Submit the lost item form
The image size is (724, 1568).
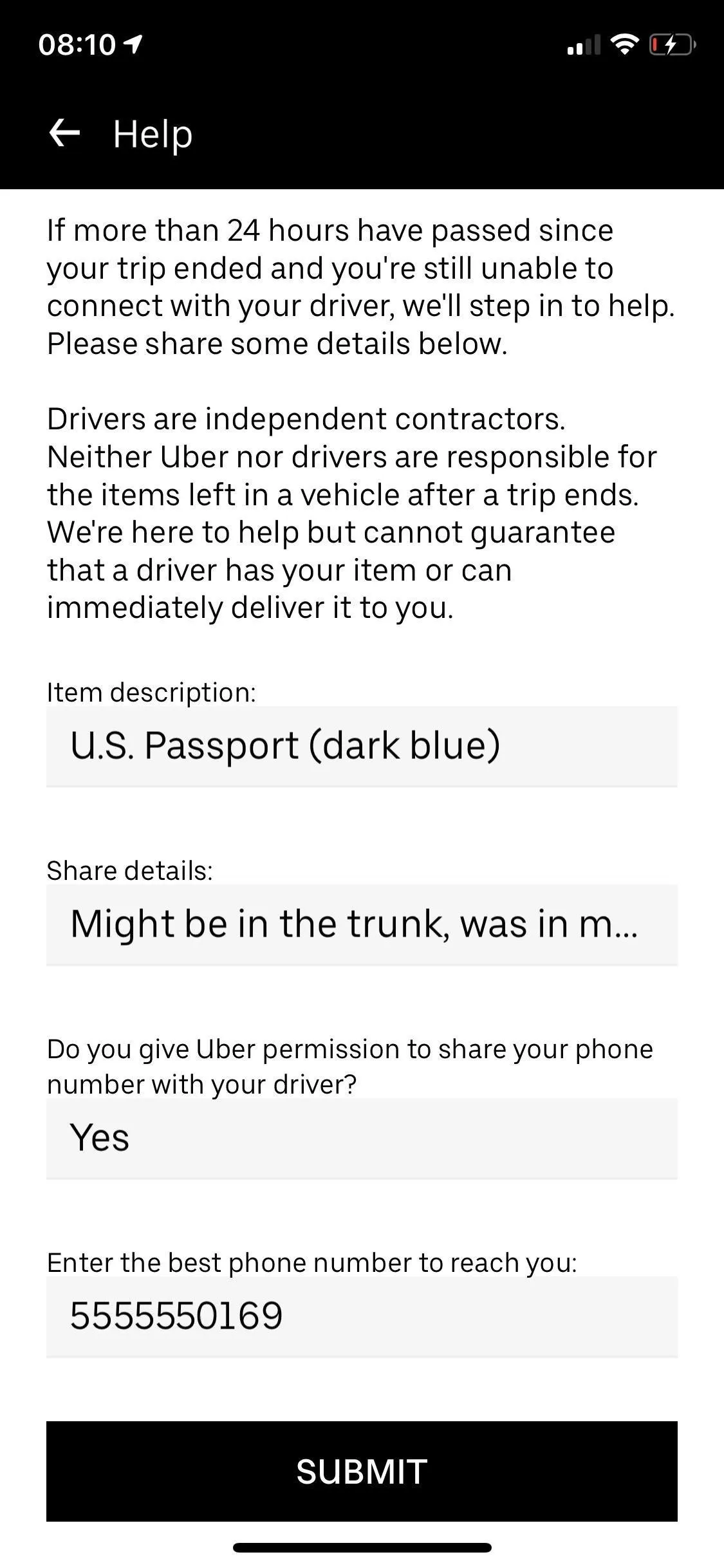point(362,1471)
